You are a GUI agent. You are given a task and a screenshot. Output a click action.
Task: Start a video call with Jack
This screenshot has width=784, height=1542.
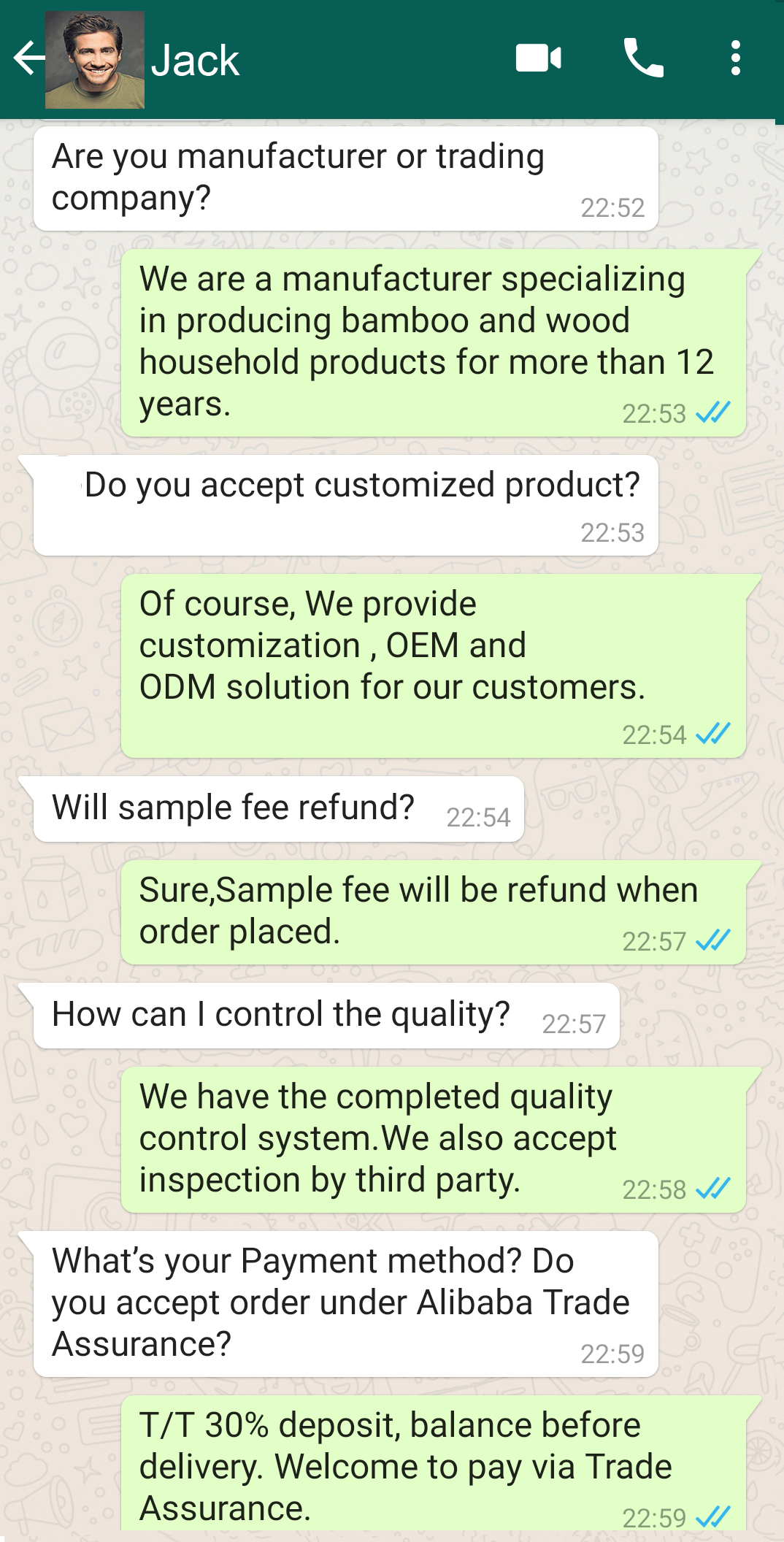coord(539,58)
